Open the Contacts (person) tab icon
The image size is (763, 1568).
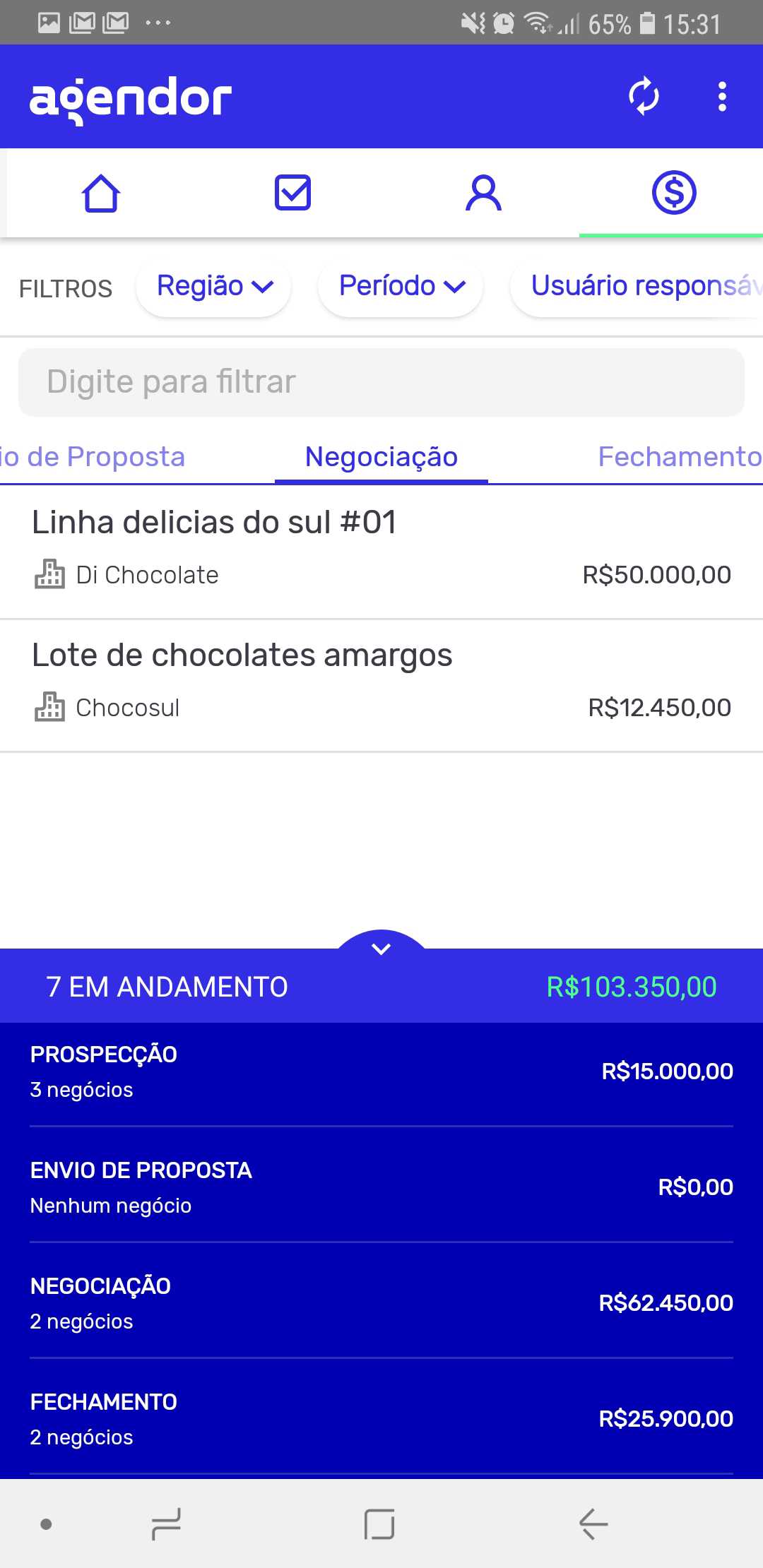click(x=484, y=193)
